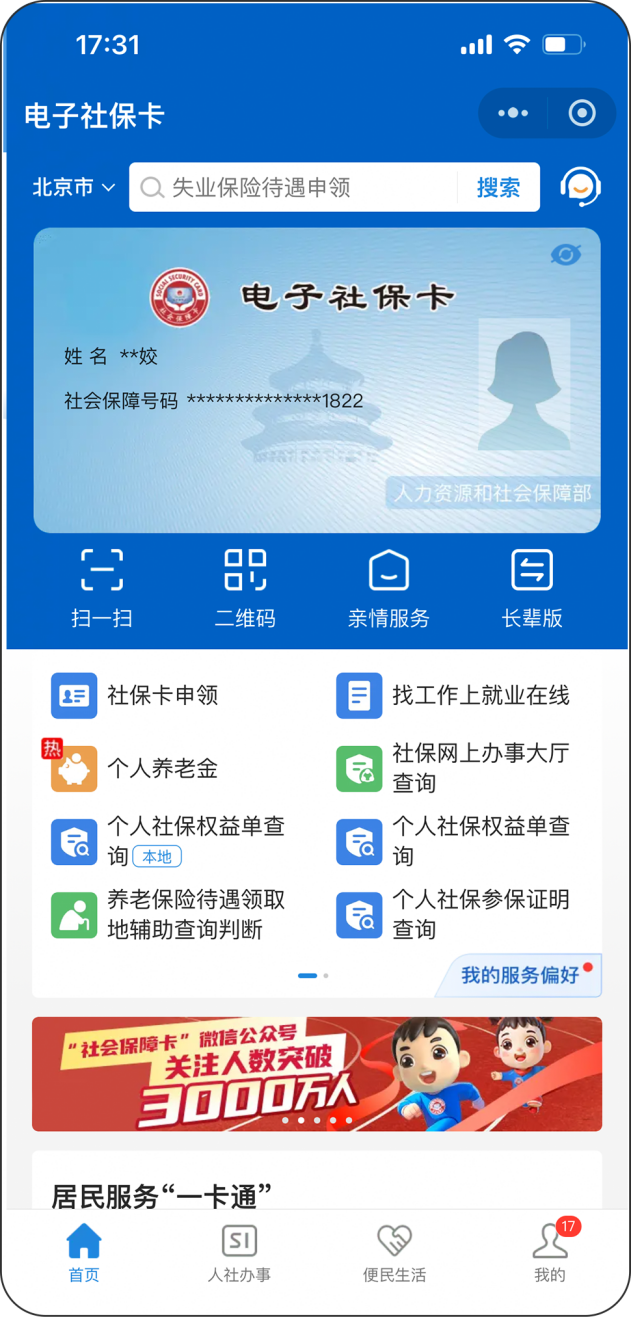Viewport: 631px width, 1317px height.
Task: Open 亲情服务
Action: pyautogui.click(x=388, y=588)
